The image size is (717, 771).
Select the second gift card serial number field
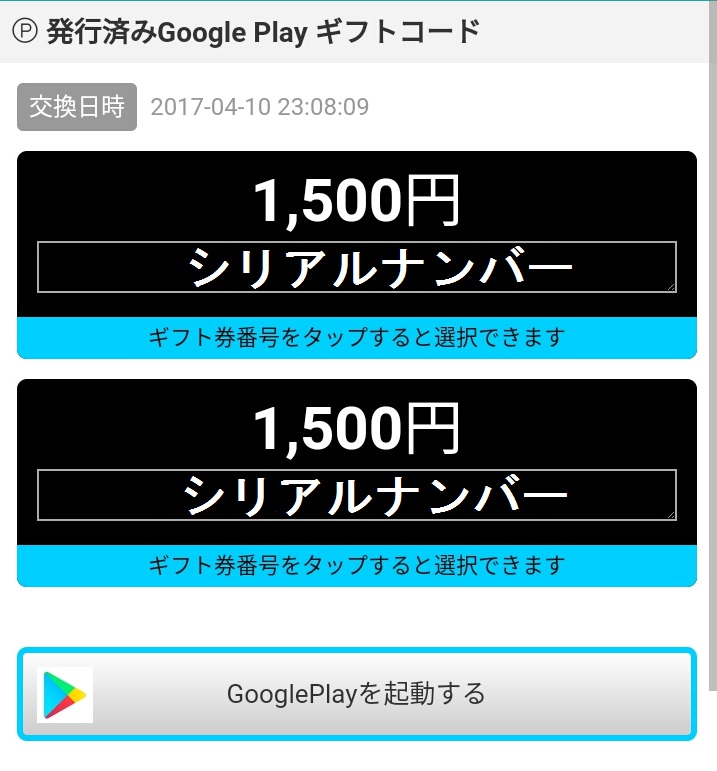357,495
